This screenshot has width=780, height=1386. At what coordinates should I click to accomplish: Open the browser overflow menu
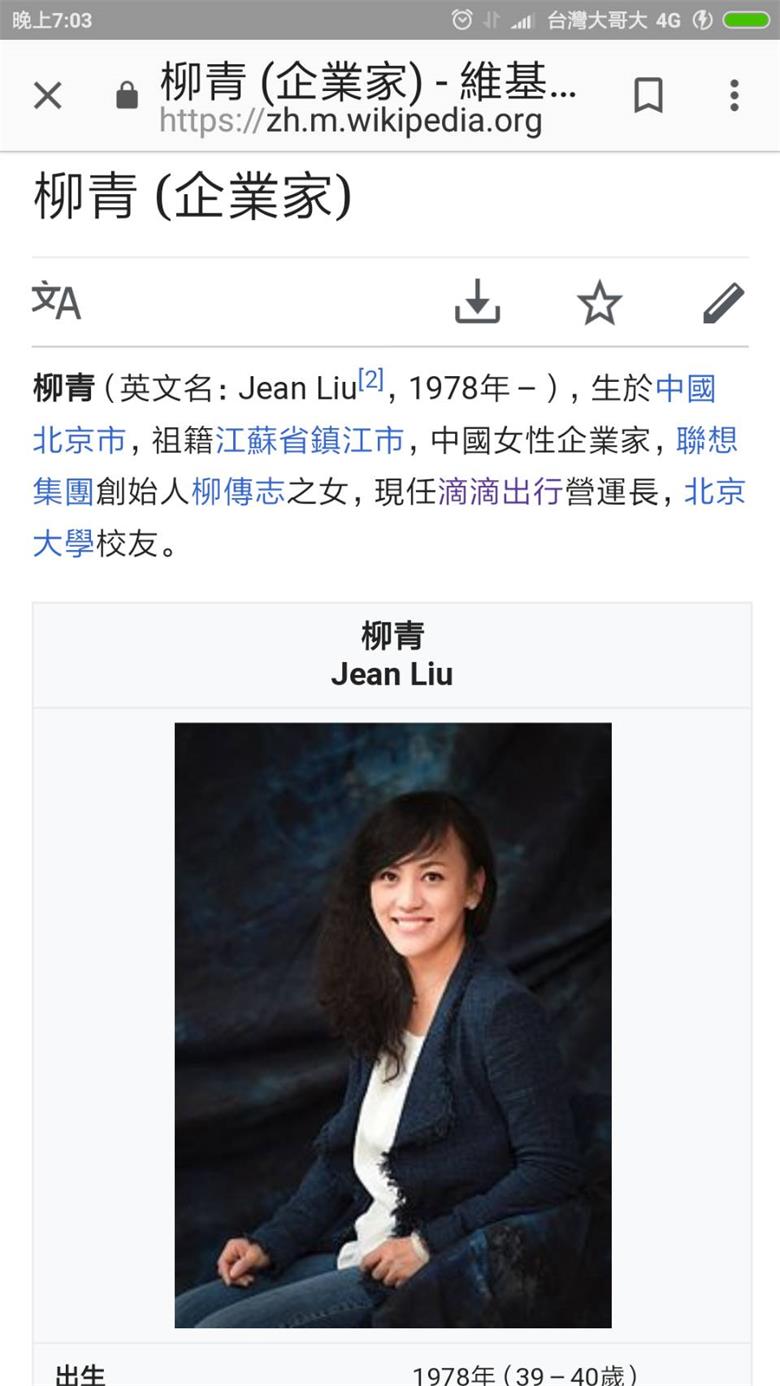pos(734,96)
